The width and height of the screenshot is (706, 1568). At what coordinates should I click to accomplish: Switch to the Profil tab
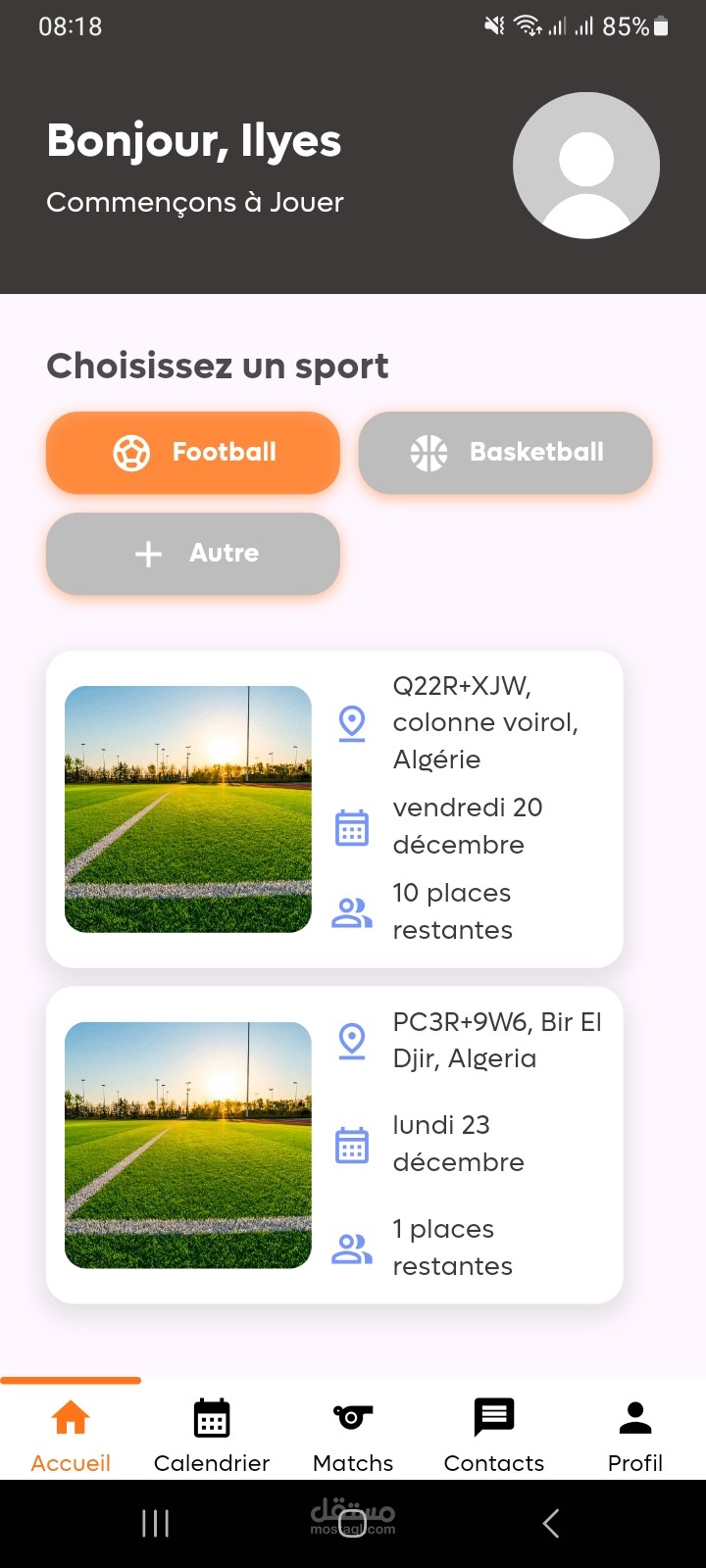point(635,1436)
